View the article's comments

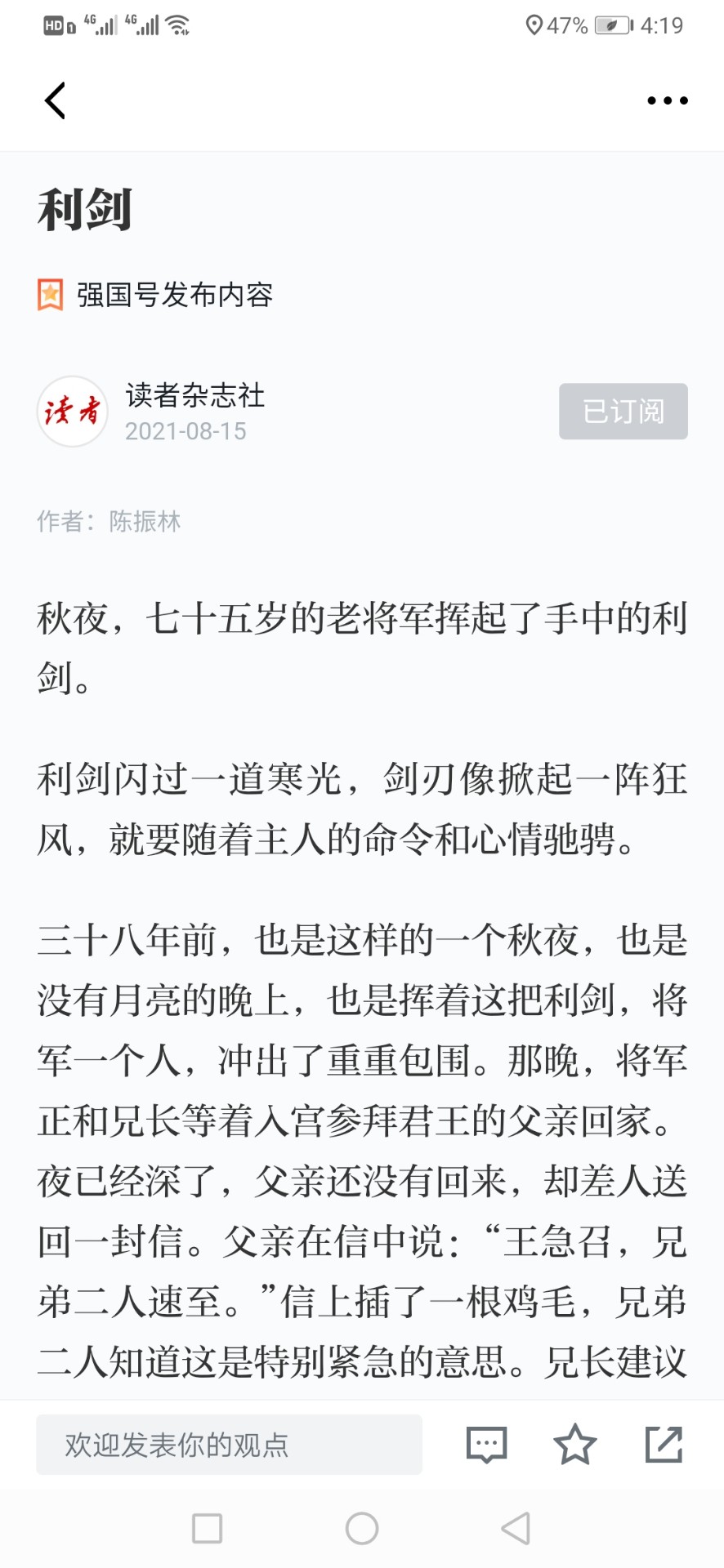click(486, 1445)
